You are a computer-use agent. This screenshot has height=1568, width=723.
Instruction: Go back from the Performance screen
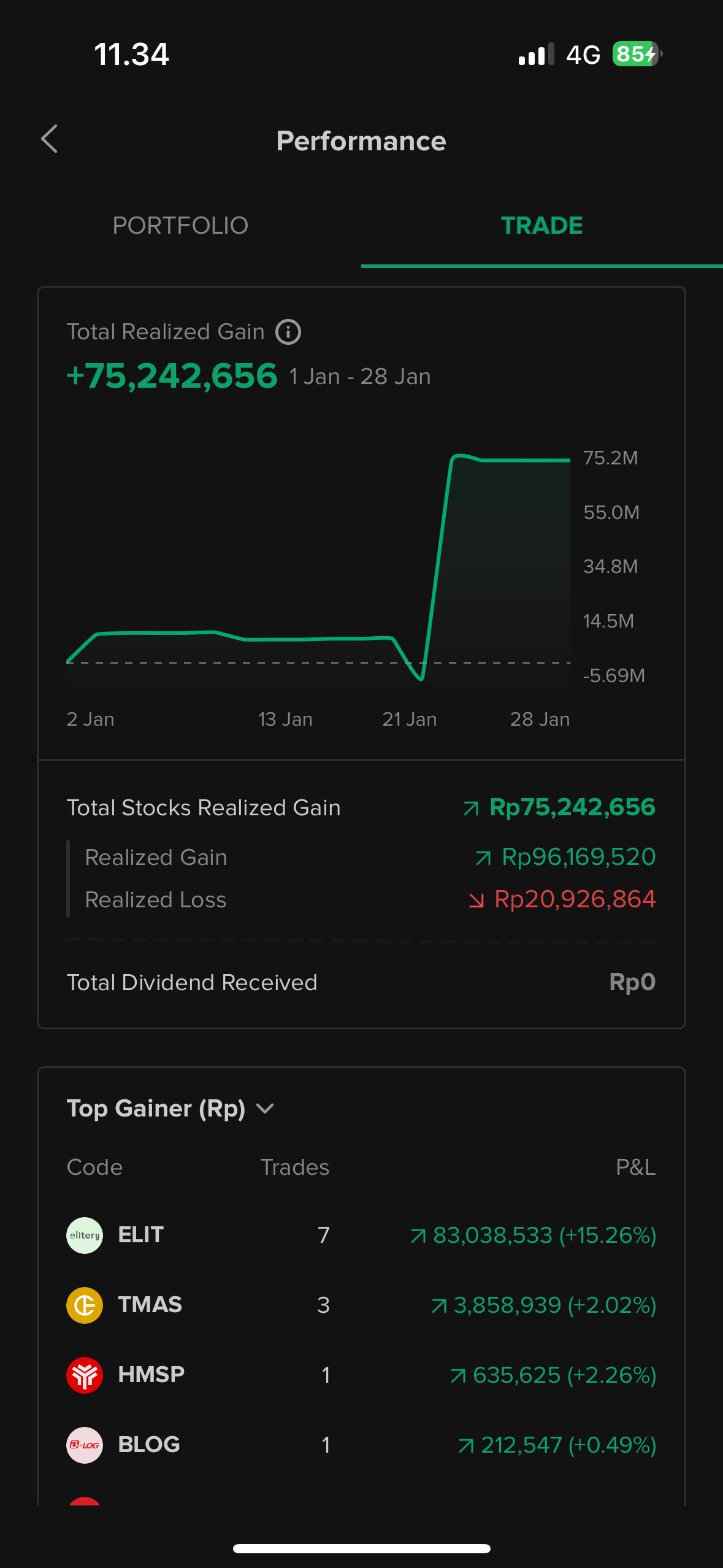coord(50,139)
